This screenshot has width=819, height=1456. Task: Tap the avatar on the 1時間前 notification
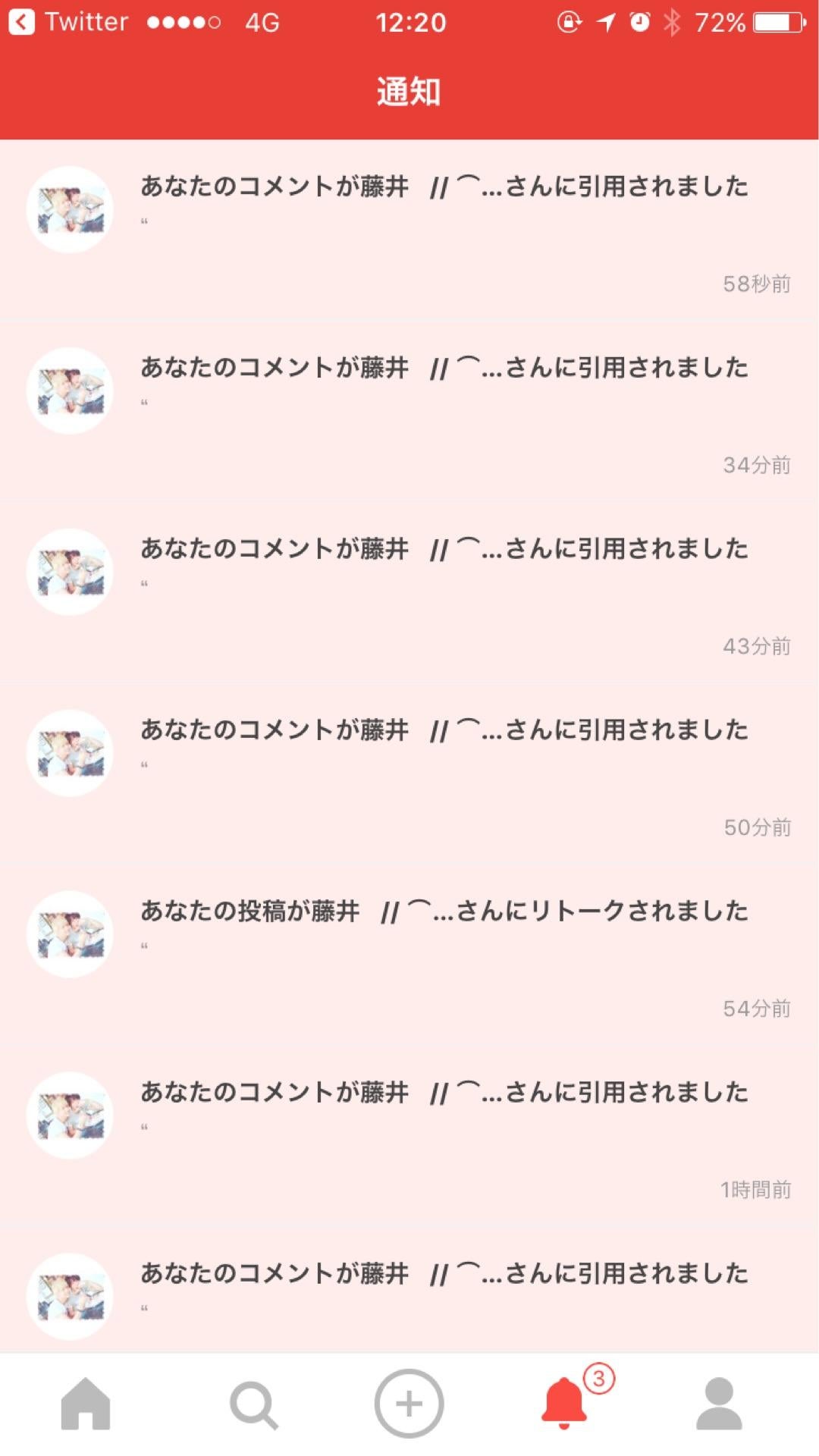pos(70,1115)
